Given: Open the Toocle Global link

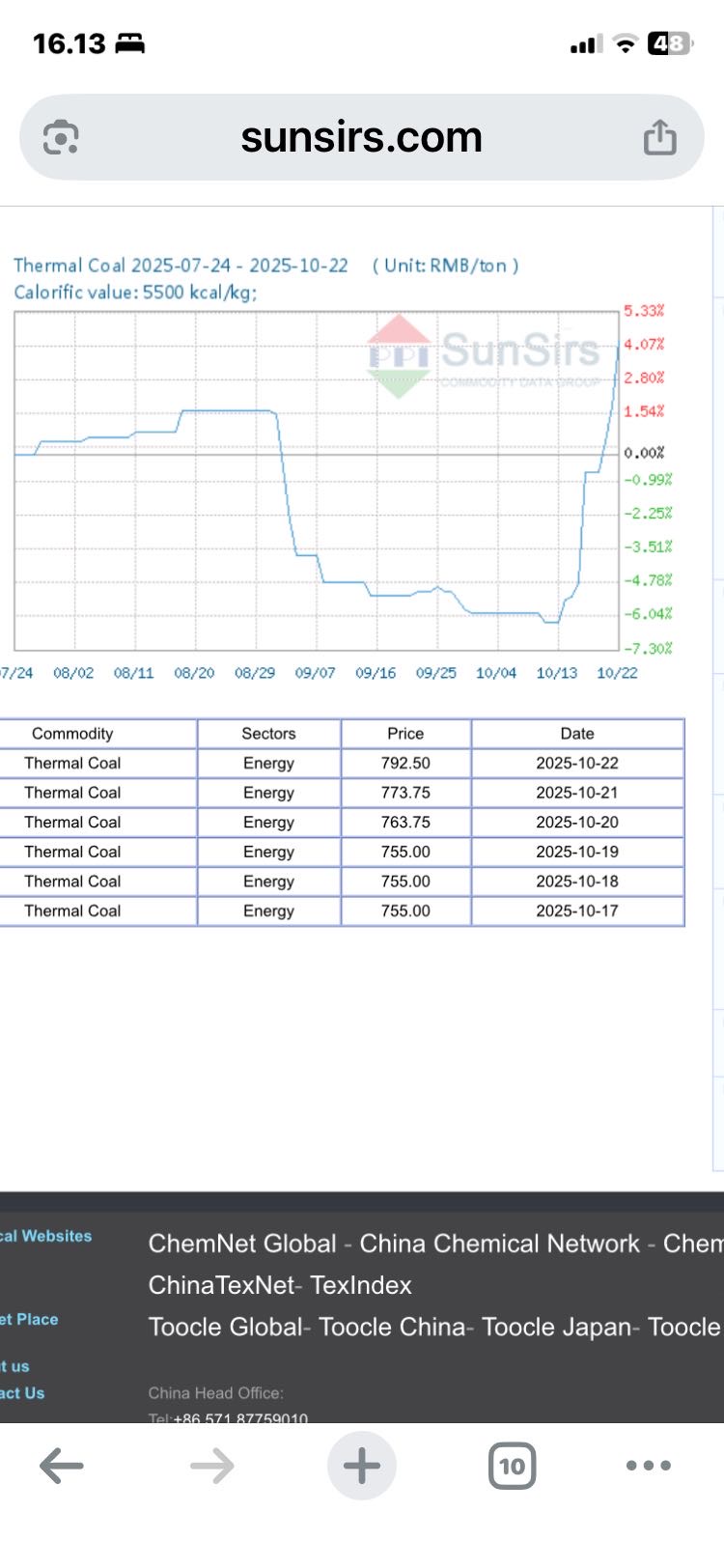Looking at the screenshot, I should click(225, 1327).
